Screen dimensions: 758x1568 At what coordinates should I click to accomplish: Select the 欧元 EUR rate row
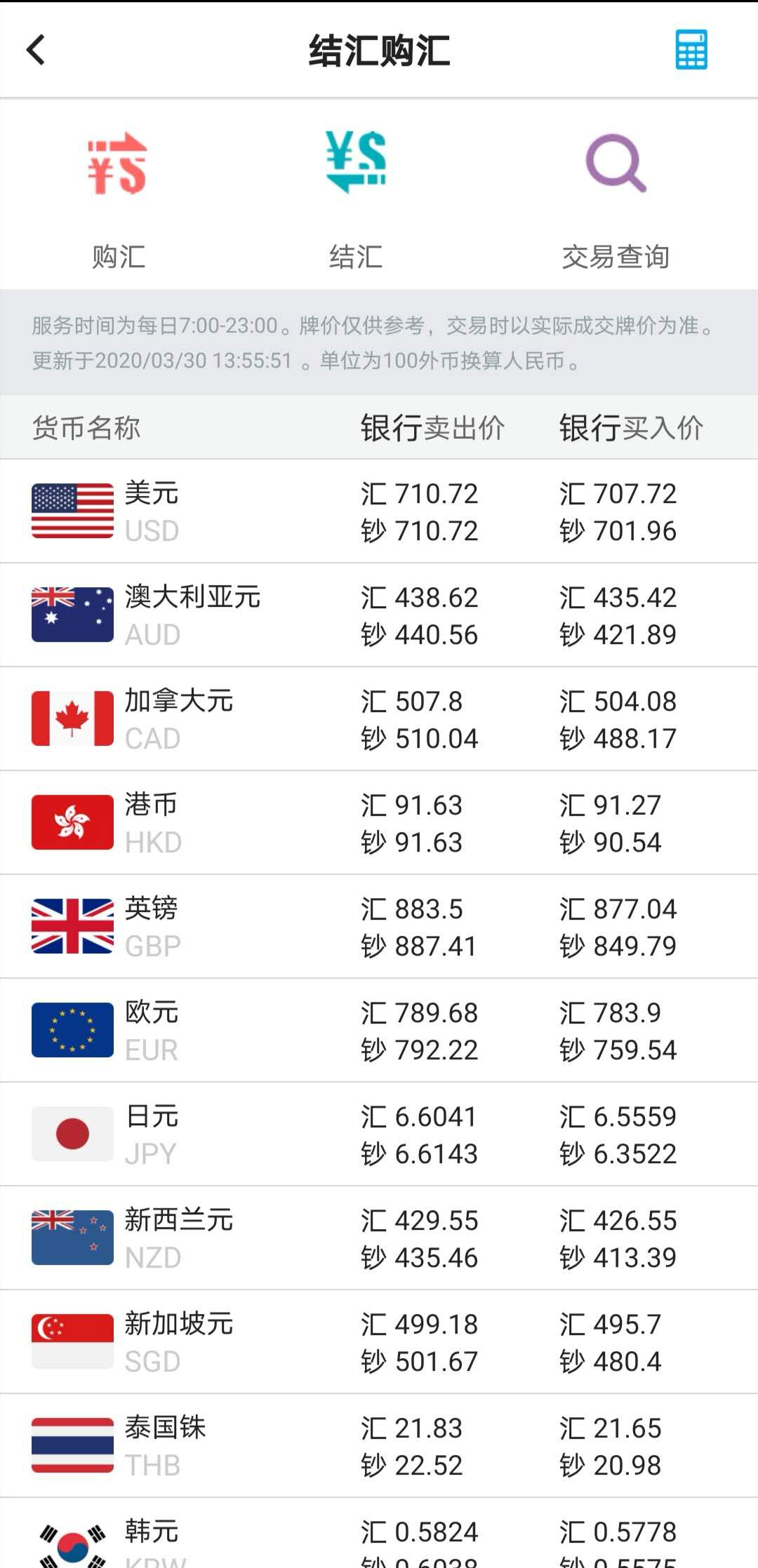click(x=379, y=1031)
